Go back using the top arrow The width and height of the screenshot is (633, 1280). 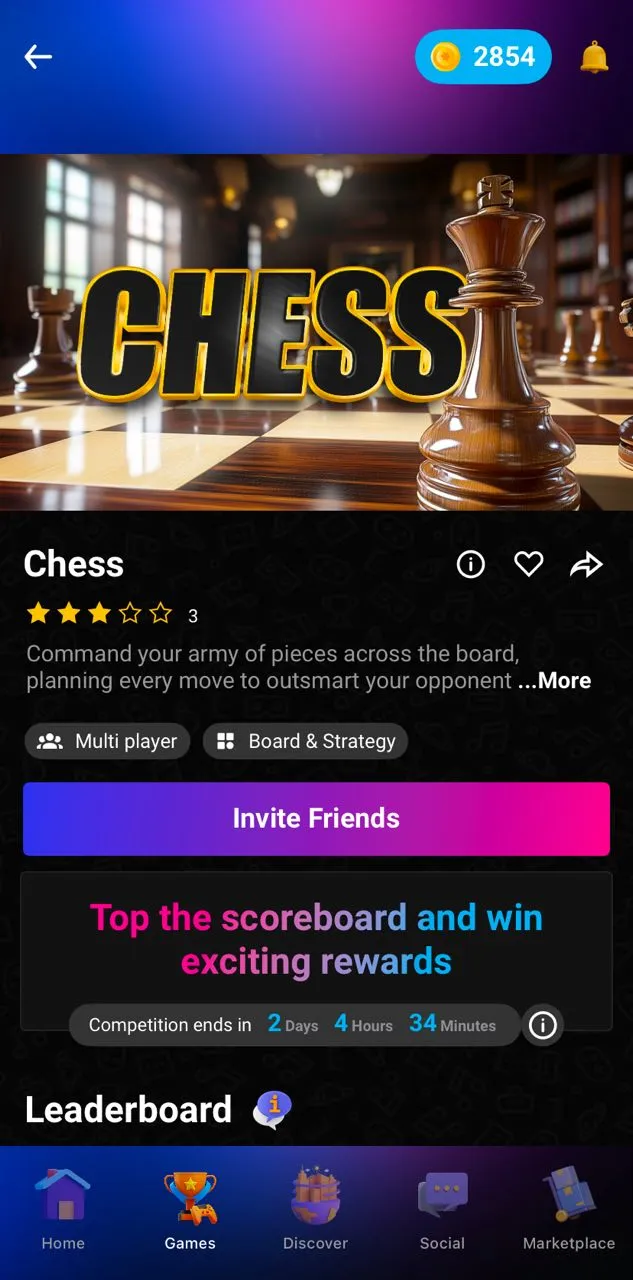(x=38, y=57)
